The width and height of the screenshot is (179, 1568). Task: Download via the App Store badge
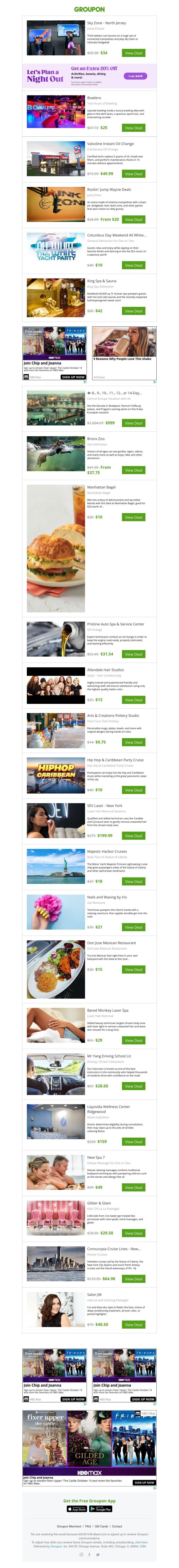click(x=77, y=1509)
